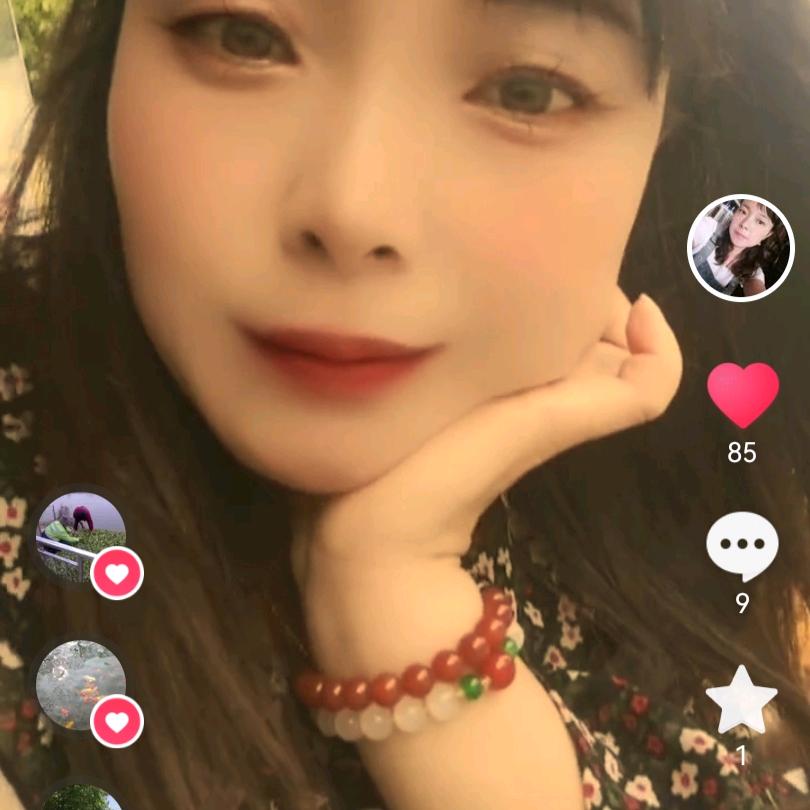
Task: Like this video with the heart
Action: click(x=742, y=395)
